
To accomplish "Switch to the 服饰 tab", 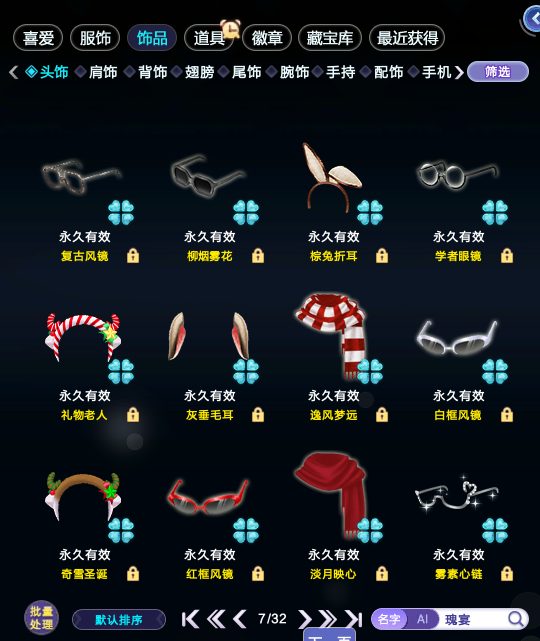I will pyautogui.click(x=95, y=38).
